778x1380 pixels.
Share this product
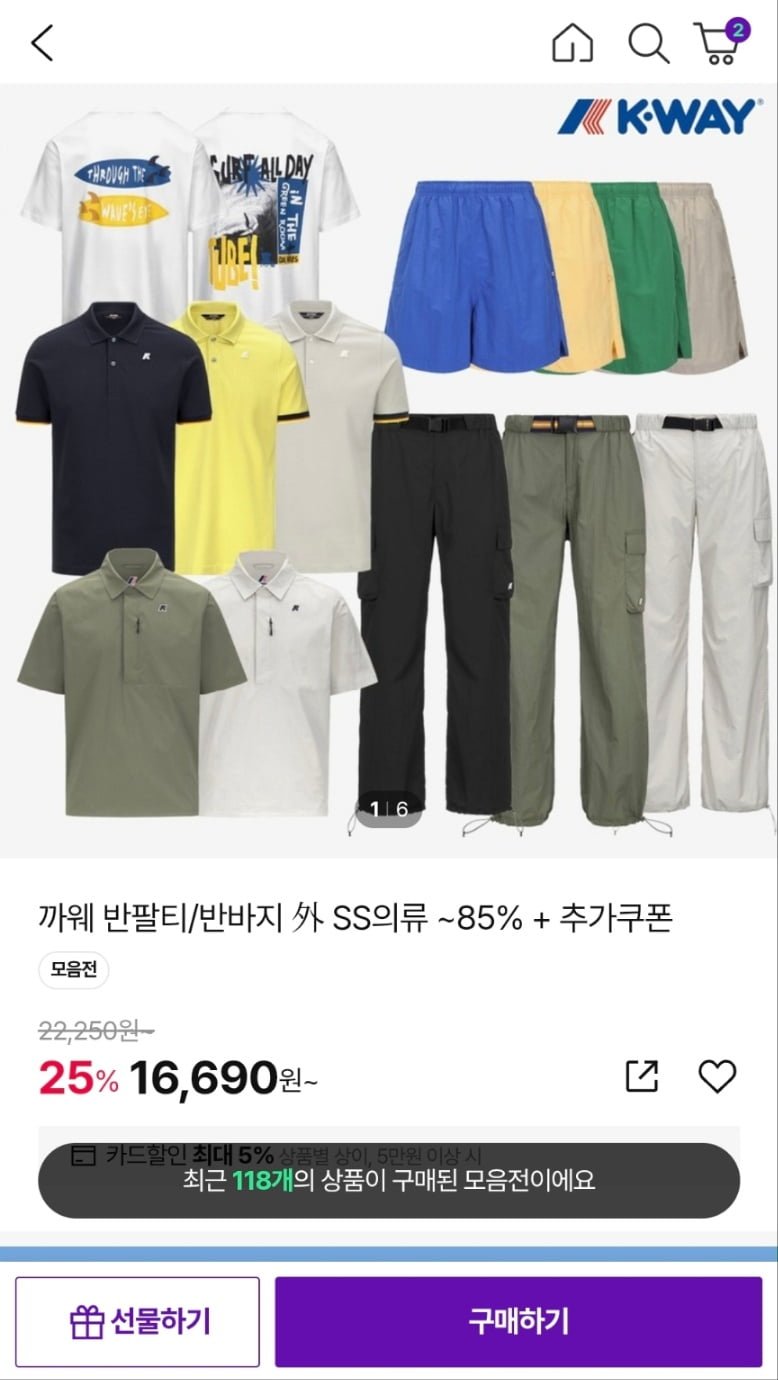point(641,1076)
